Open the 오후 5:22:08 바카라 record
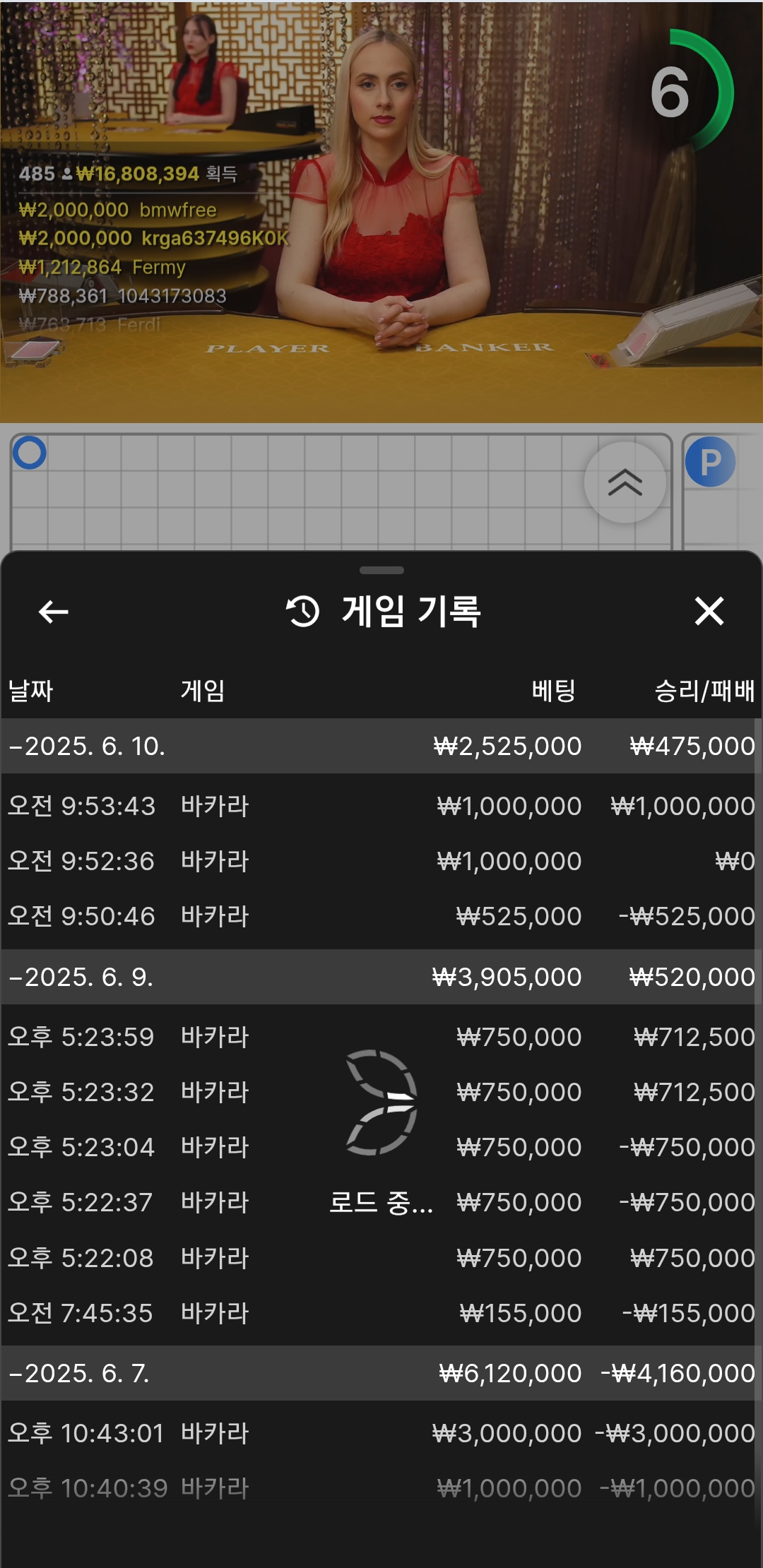763x1568 pixels. tap(381, 1258)
